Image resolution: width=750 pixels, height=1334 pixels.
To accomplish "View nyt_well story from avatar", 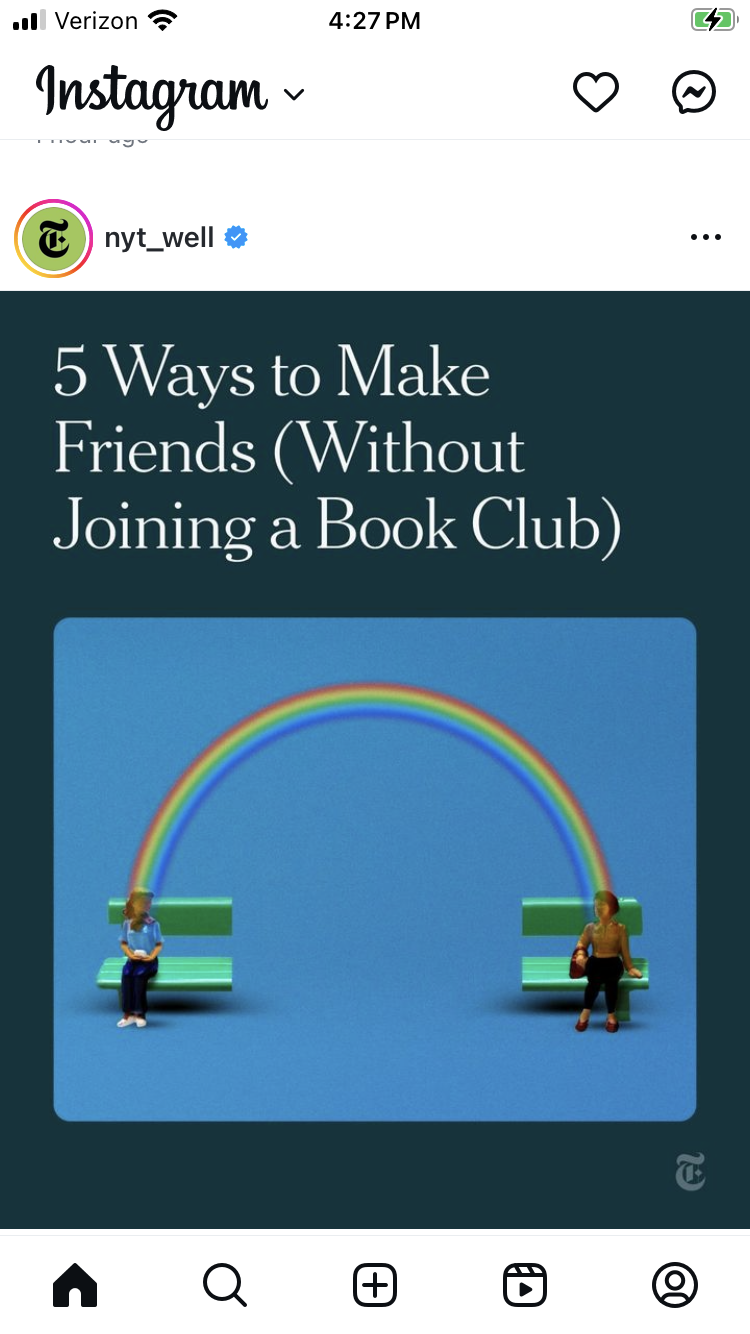I will coord(53,238).
